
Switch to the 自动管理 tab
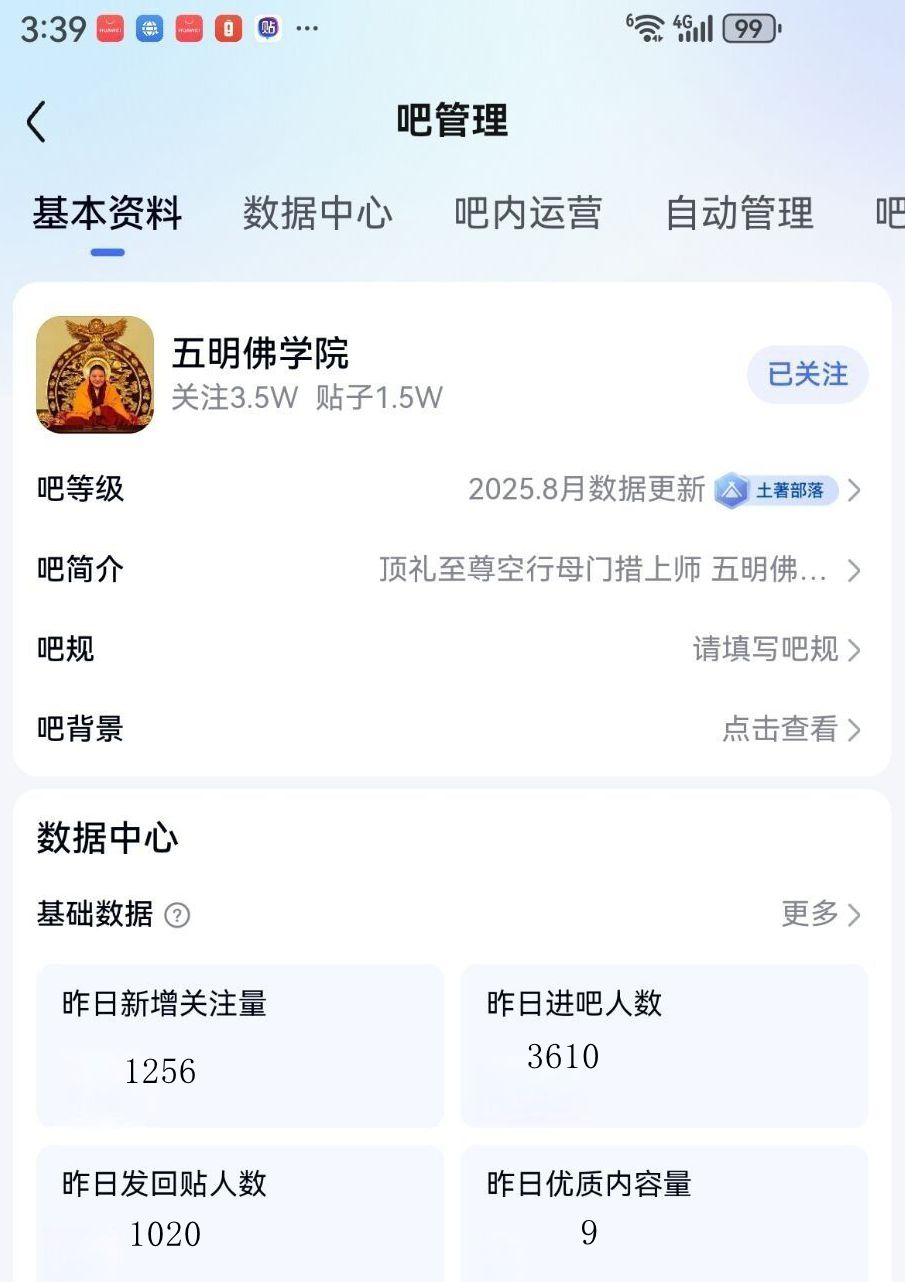click(739, 213)
